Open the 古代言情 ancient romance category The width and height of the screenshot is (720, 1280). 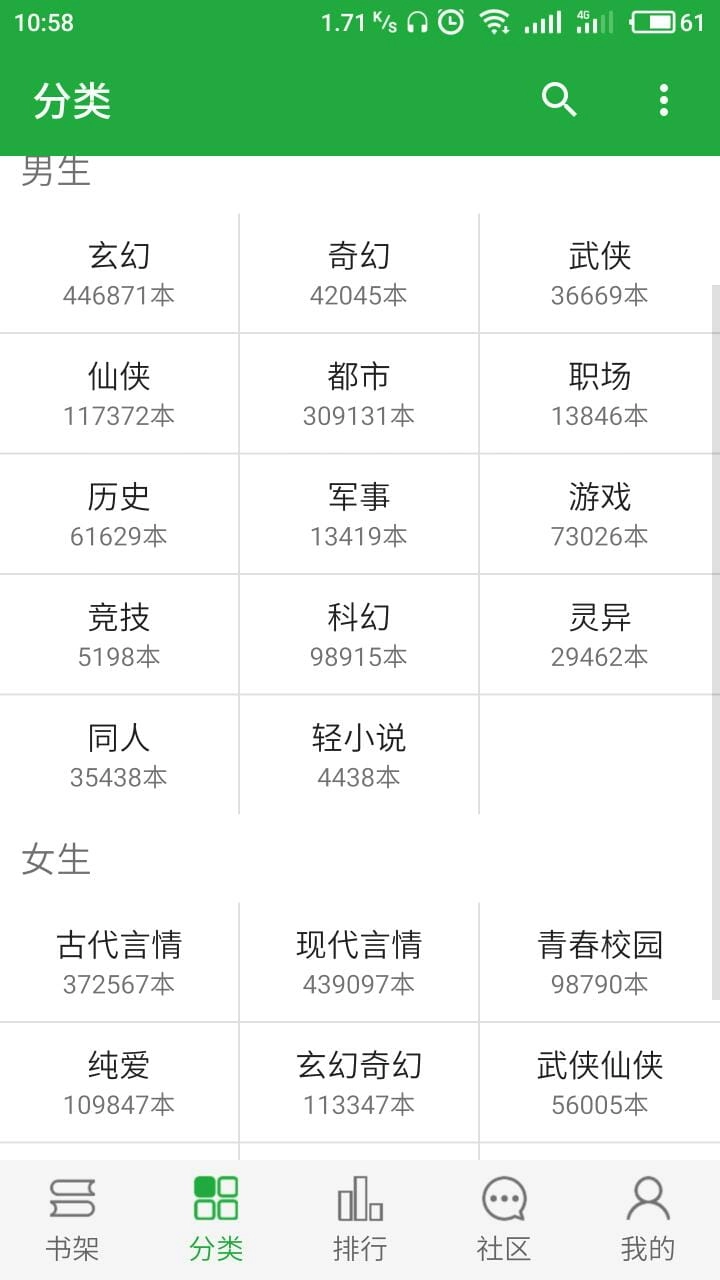pos(118,960)
